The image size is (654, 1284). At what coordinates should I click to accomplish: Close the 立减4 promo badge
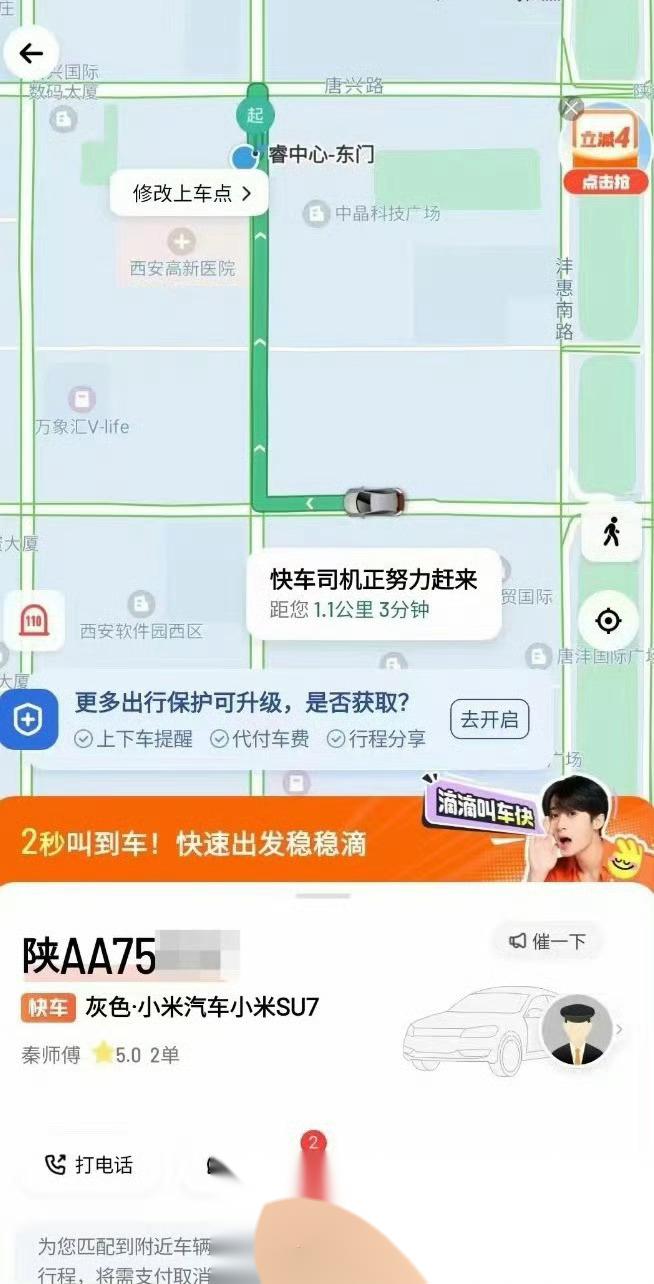point(570,108)
